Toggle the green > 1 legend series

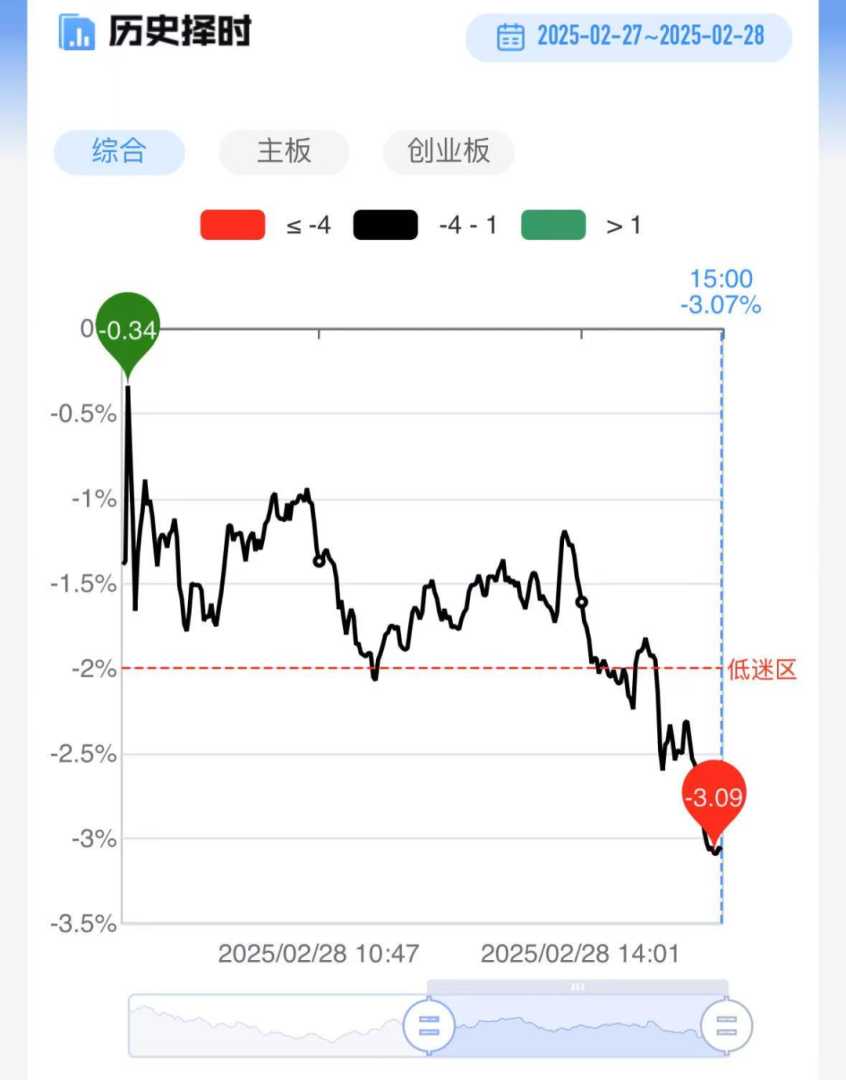[553, 225]
